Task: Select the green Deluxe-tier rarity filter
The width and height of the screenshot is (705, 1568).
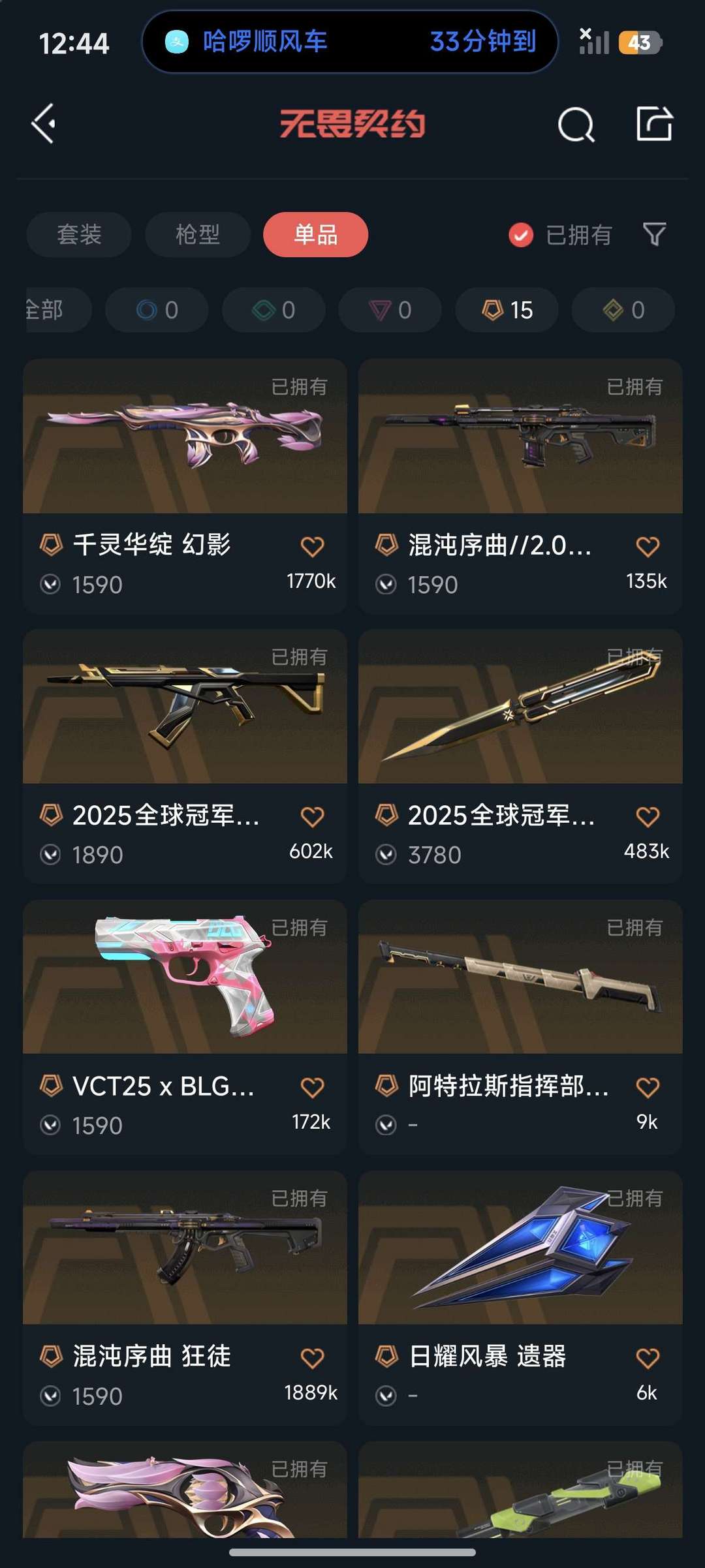Action: [x=272, y=310]
